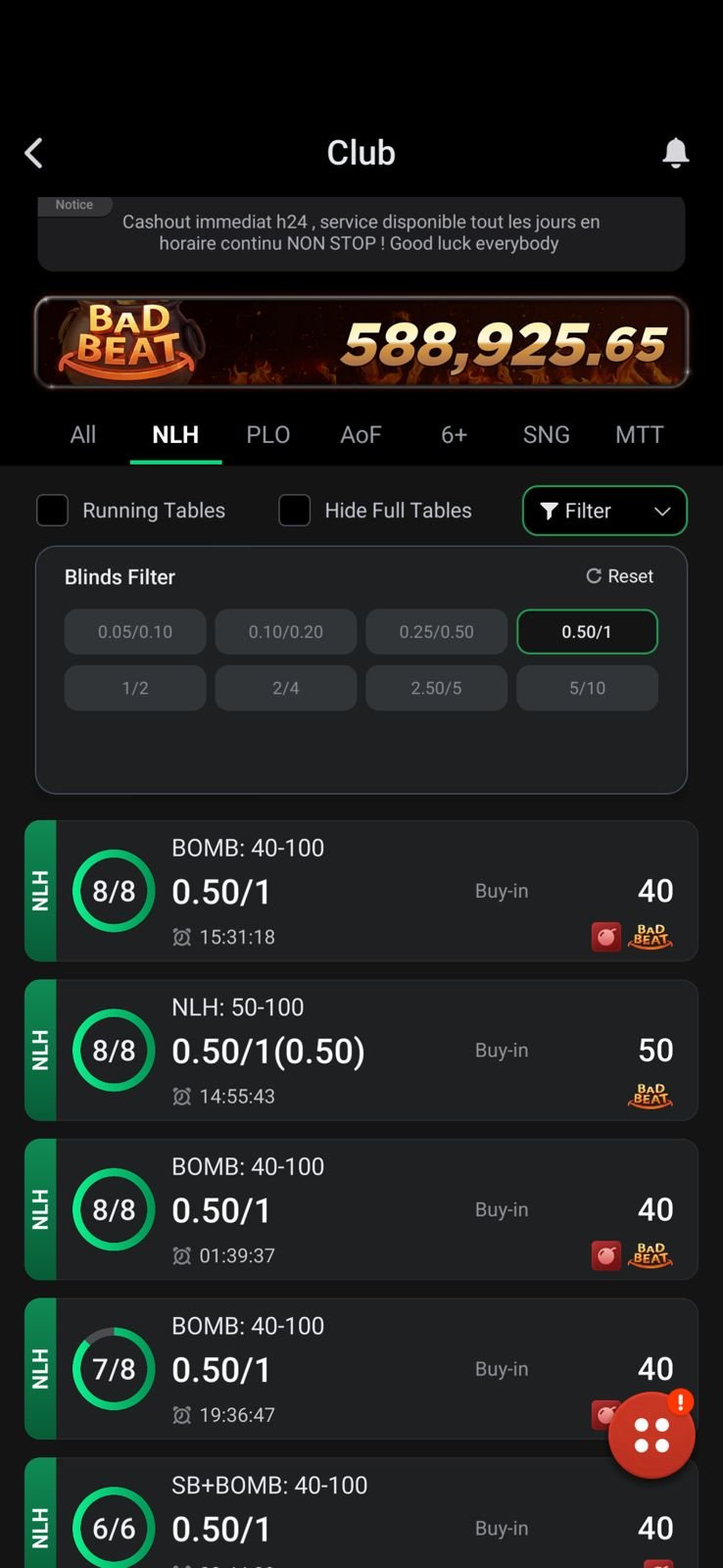The height and width of the screenshot is (1568, 723).
Task: Switch to the PLO tab
Action: [x=267, y=434]
